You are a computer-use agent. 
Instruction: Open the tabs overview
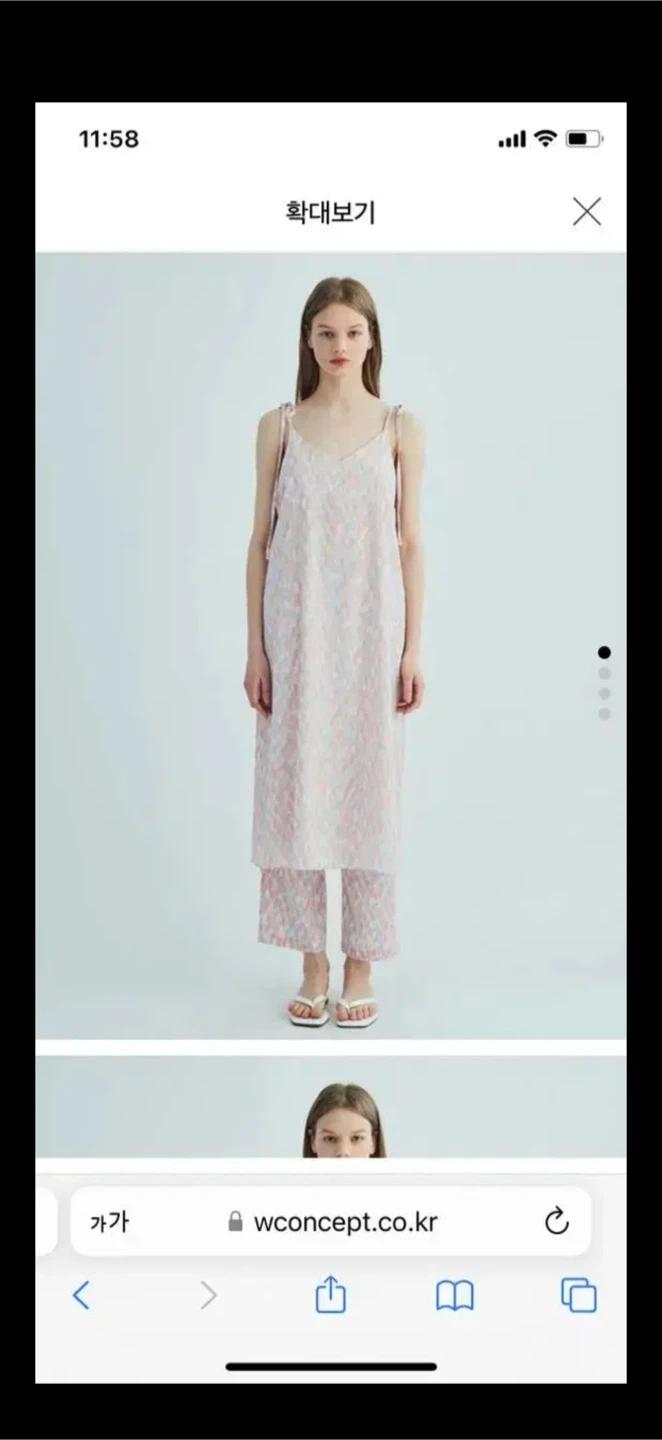(579, 1296)
